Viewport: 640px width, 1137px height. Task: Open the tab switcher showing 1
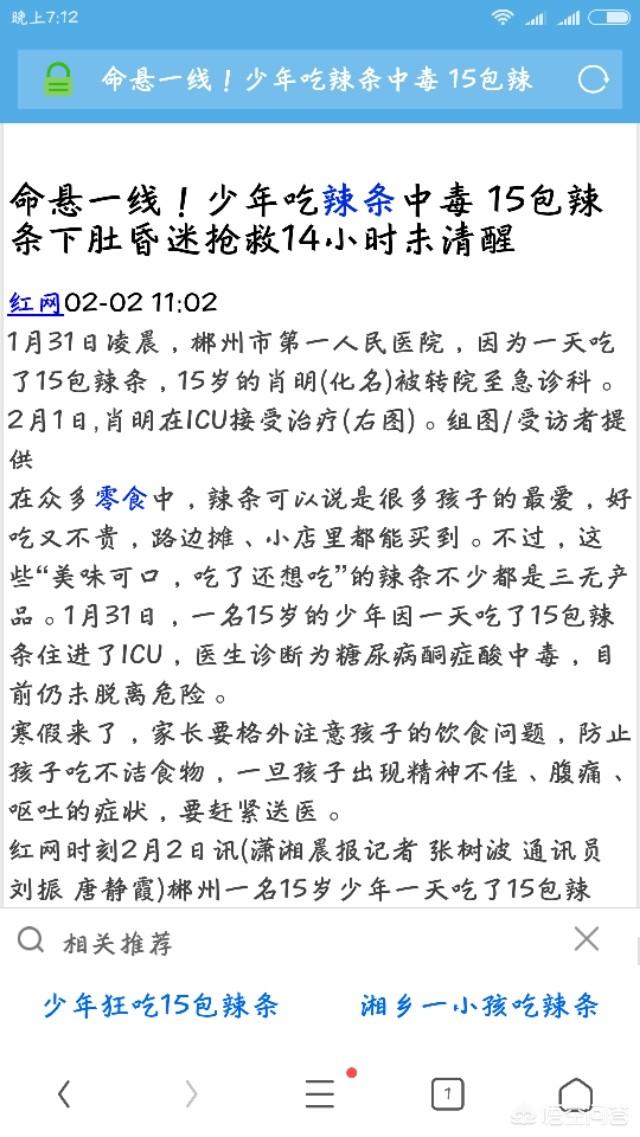click(x=448, y=1094)
